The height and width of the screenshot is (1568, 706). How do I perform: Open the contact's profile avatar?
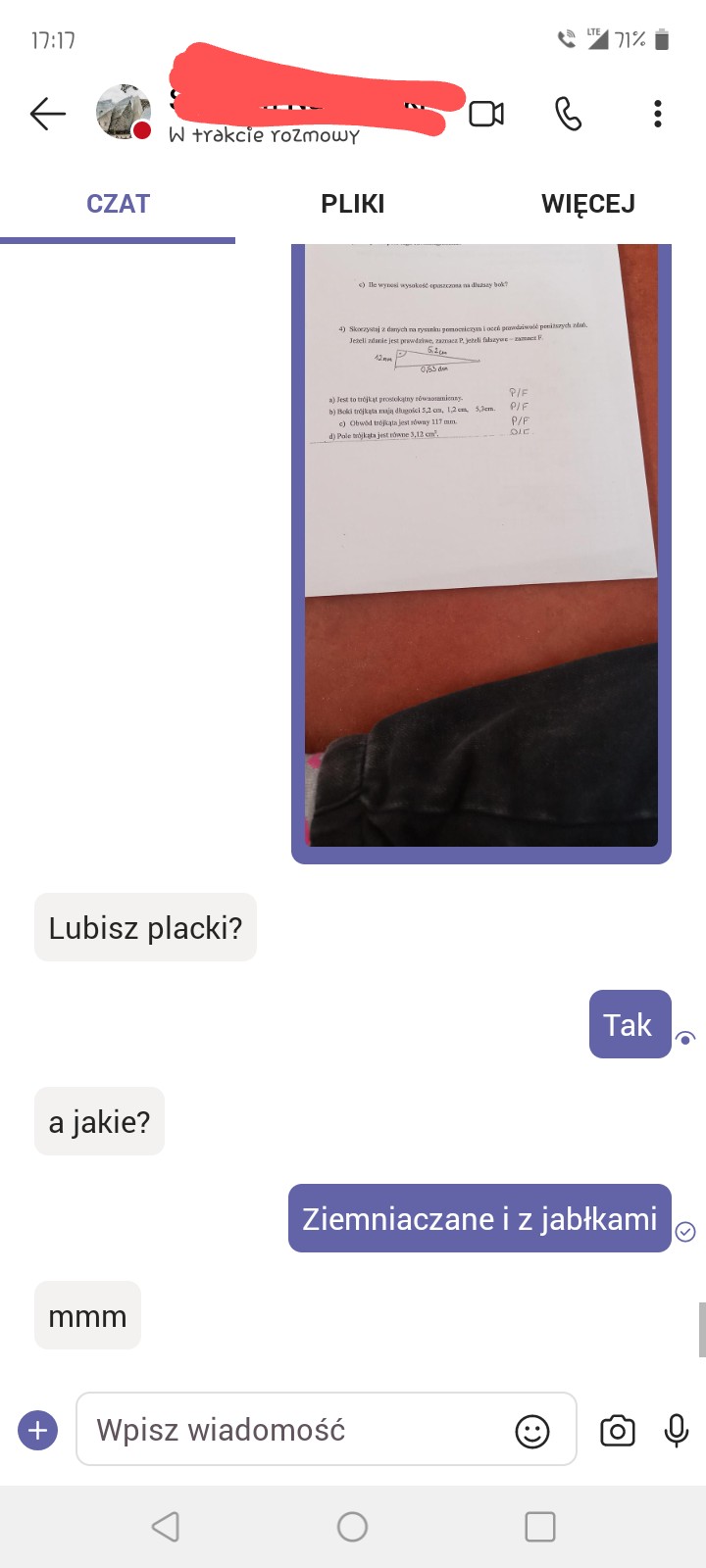(x=124, y=112)
